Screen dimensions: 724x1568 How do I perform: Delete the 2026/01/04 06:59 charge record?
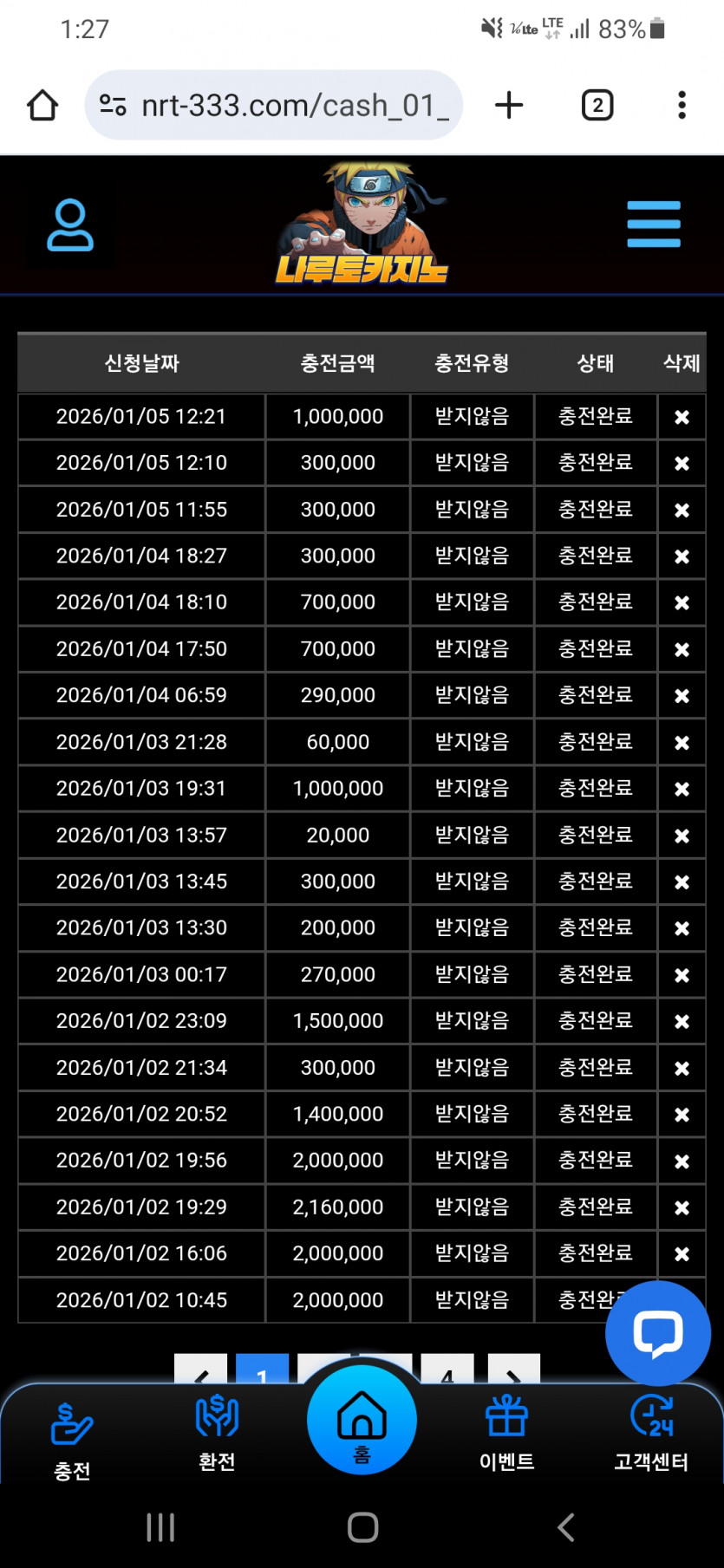click(682, 696)
